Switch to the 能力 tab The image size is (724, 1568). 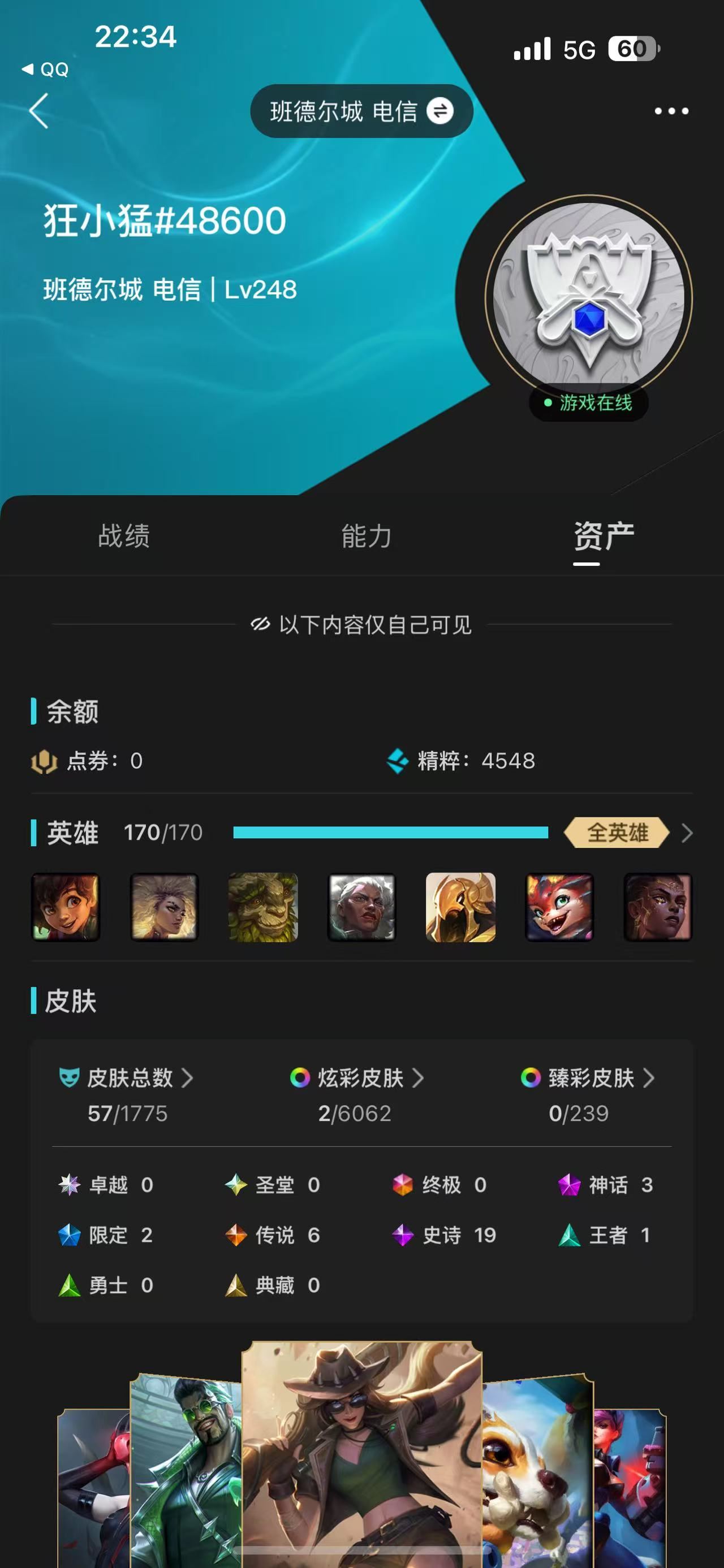click(x=366, y=536)
